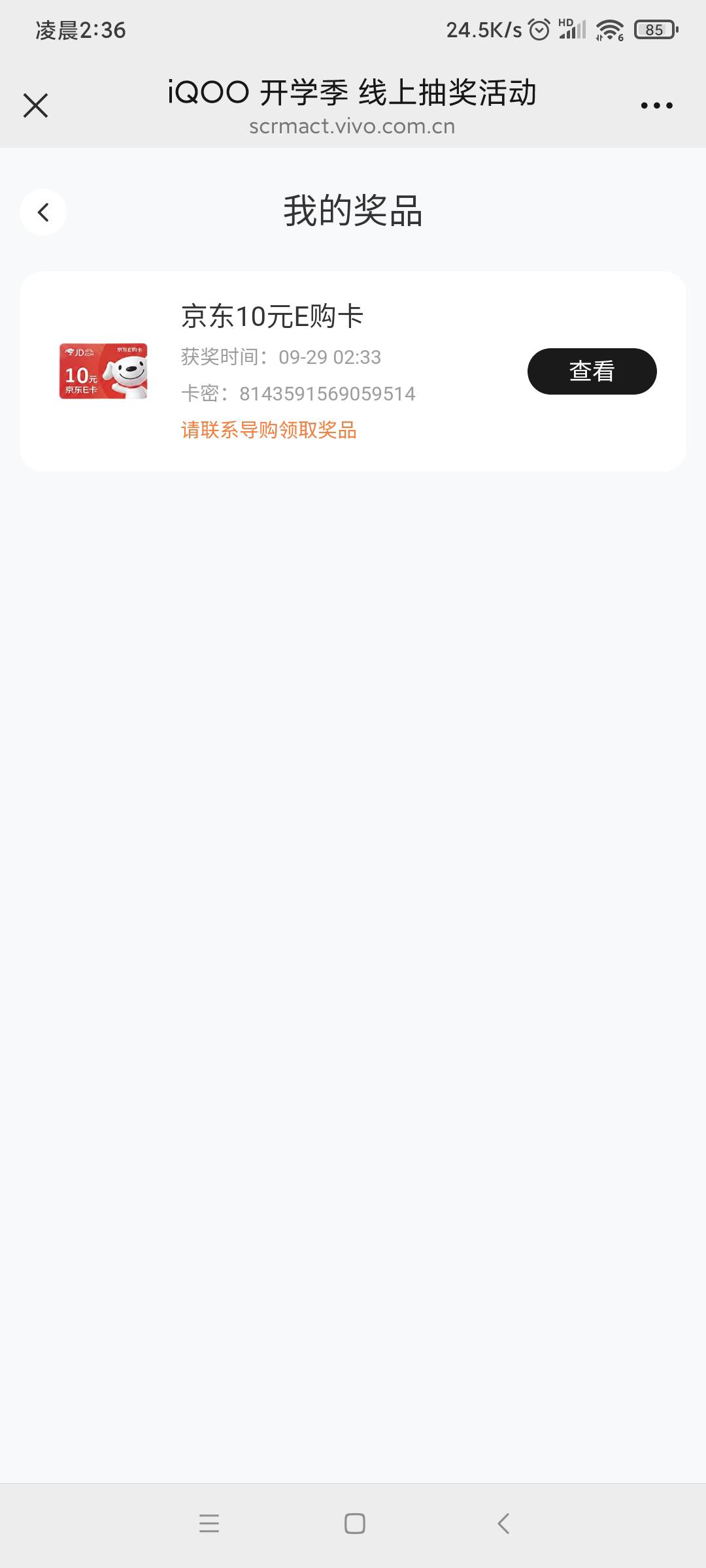This screenshot has width=706, height=1568.
Task: Open the three-dot overflow menu
Action: [x=656, y=105]
